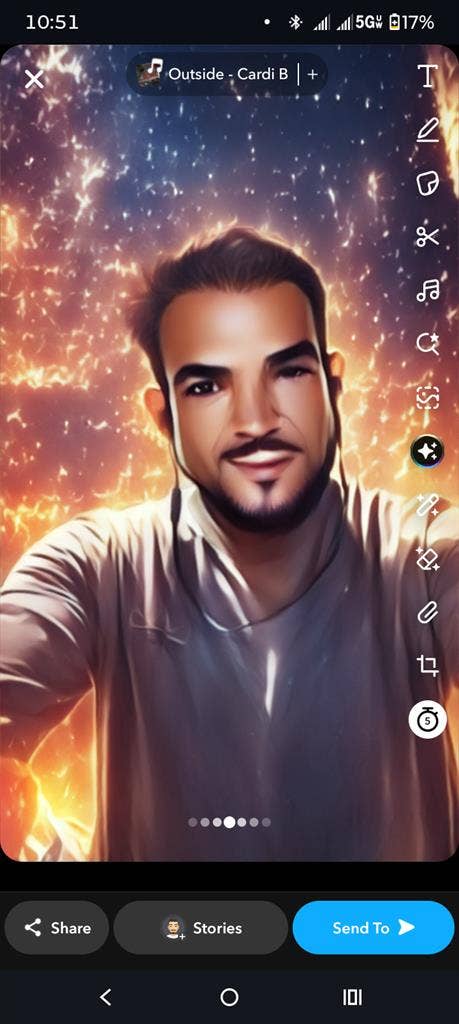This screenshot has height=1024, width=459.
Task: Go back using the system back button
Action: point(106,997)
